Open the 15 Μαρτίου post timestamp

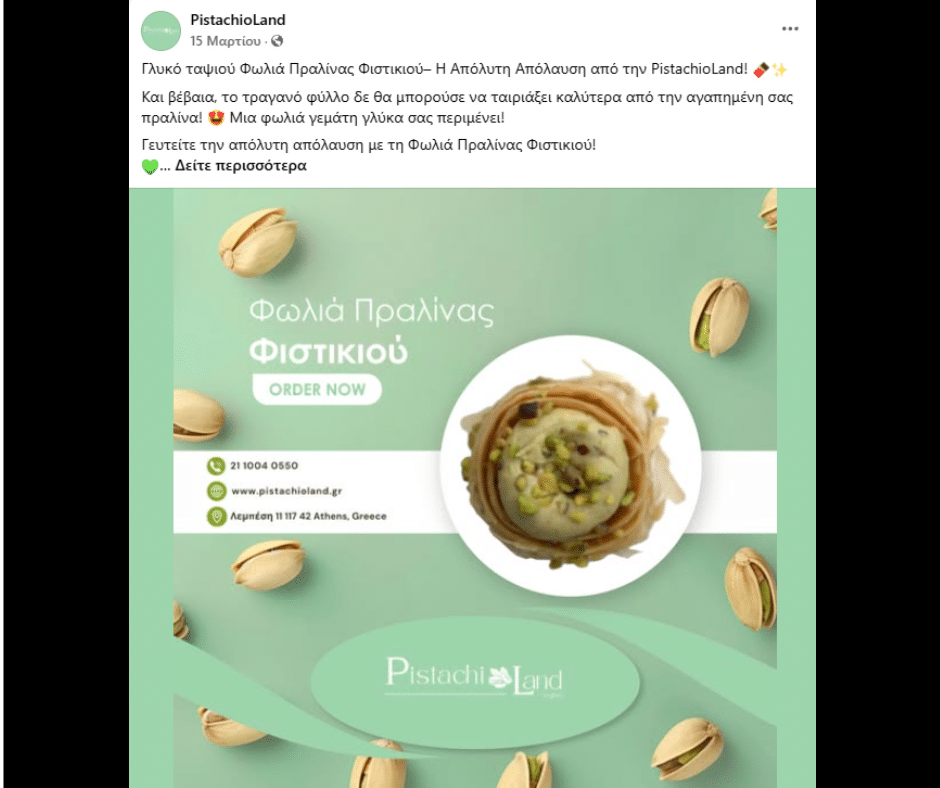226,41
